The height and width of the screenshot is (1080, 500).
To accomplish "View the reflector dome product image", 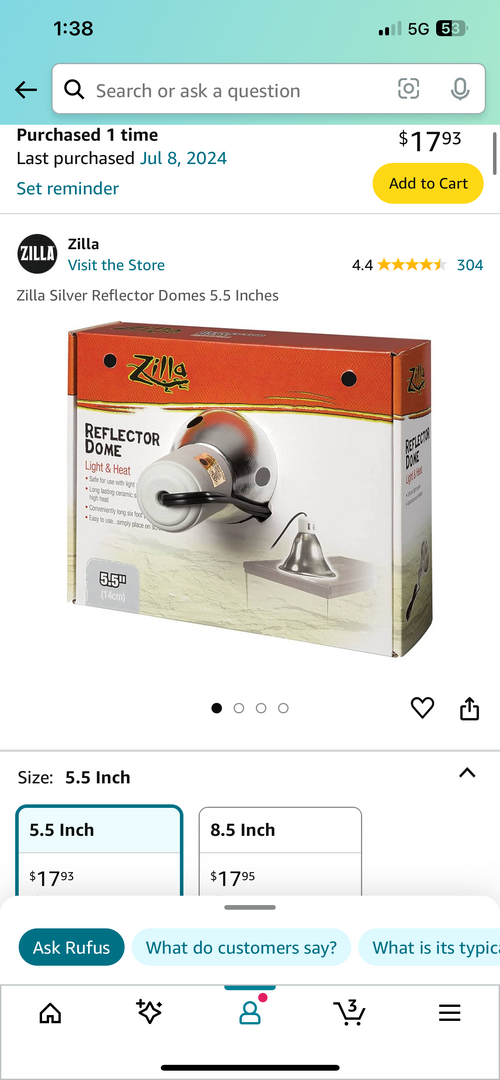I will (x=249, y=489).
